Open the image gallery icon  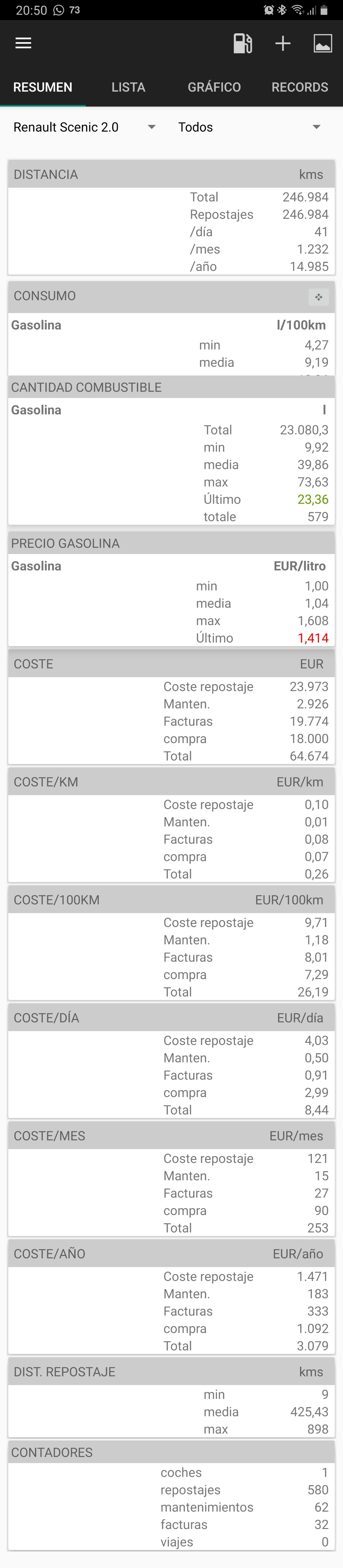(x=322, y=43)
